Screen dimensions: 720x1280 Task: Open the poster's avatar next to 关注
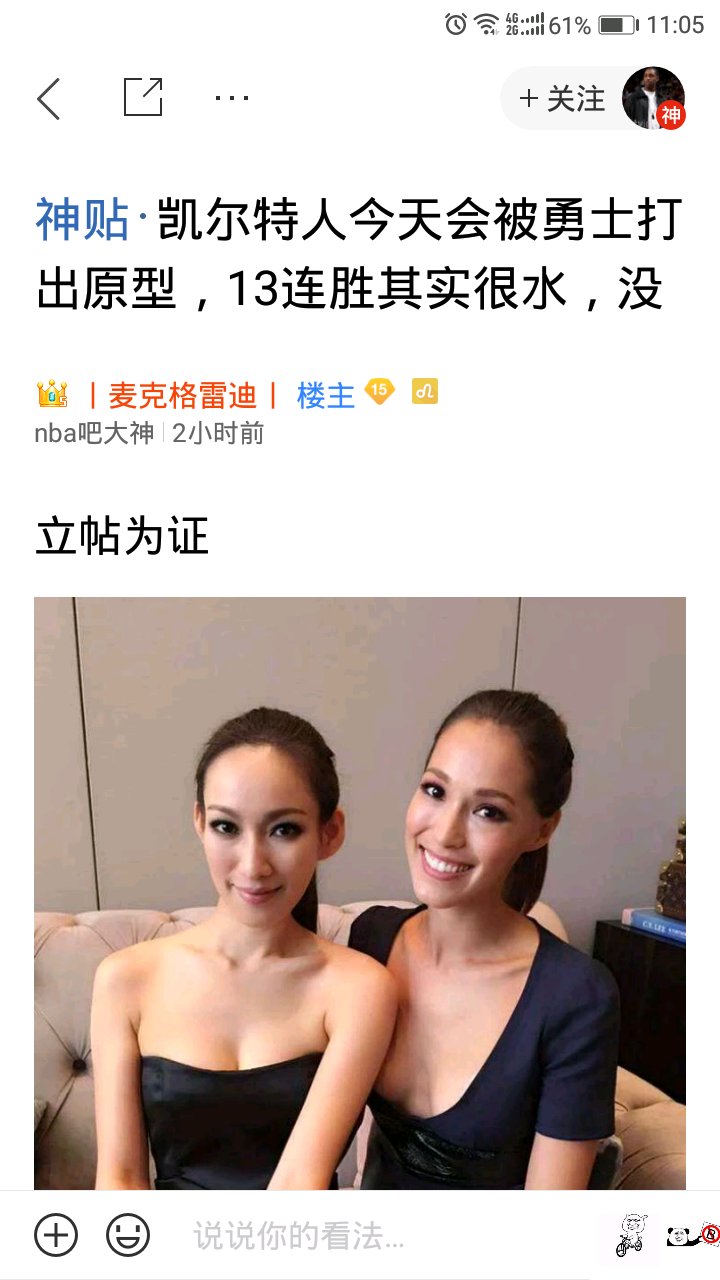click(654, 99)
